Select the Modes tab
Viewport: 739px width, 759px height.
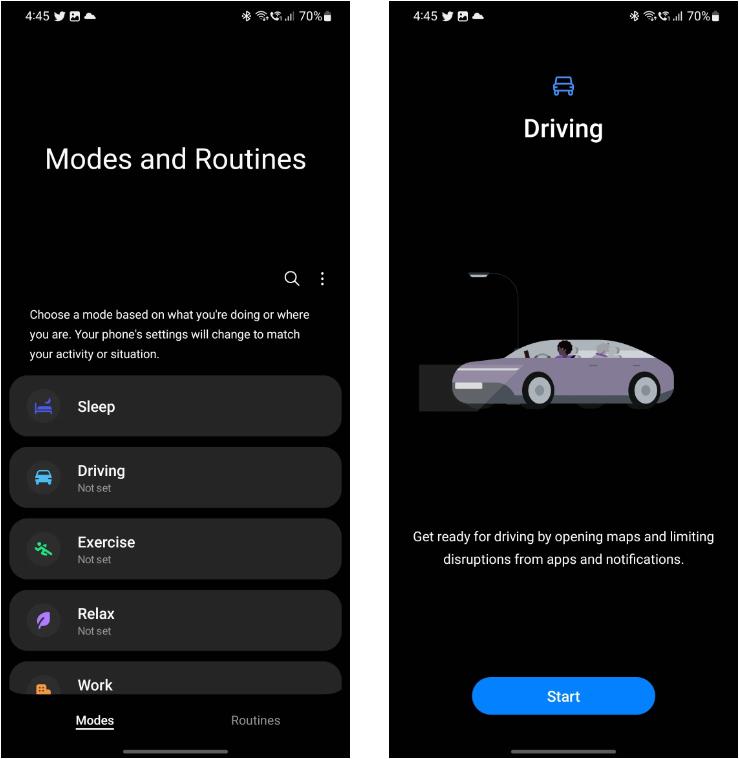point(95,720)
